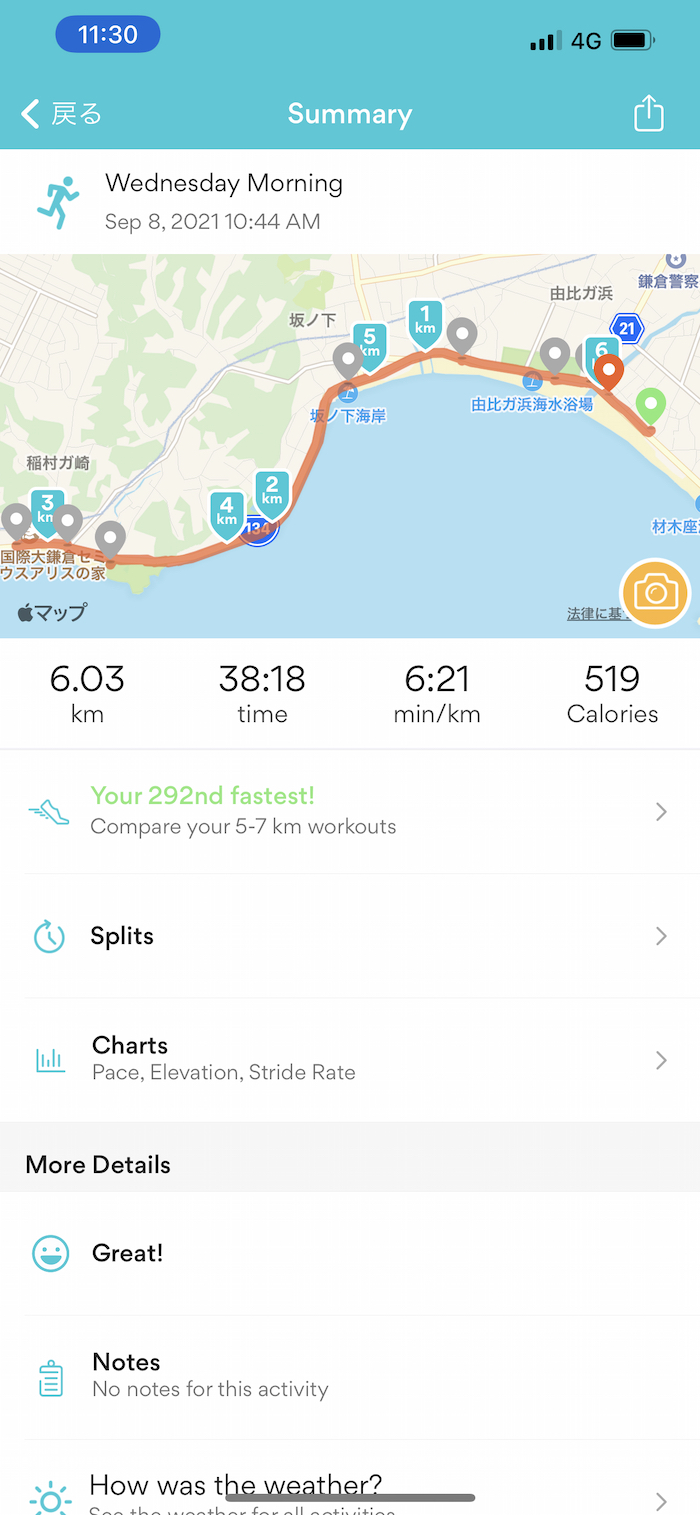Compare your 5-7 km workouts
The image size is (700, 1515).
click(350, 811)
